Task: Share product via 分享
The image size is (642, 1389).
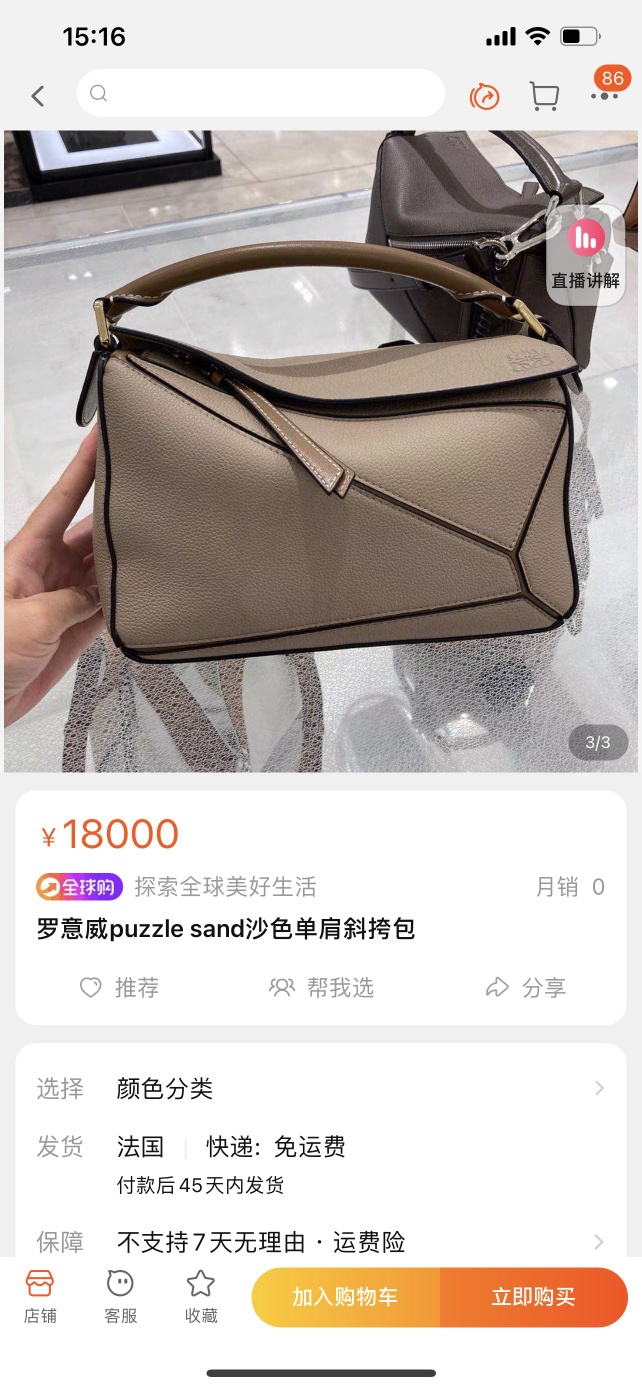Action: click(526, 988)
